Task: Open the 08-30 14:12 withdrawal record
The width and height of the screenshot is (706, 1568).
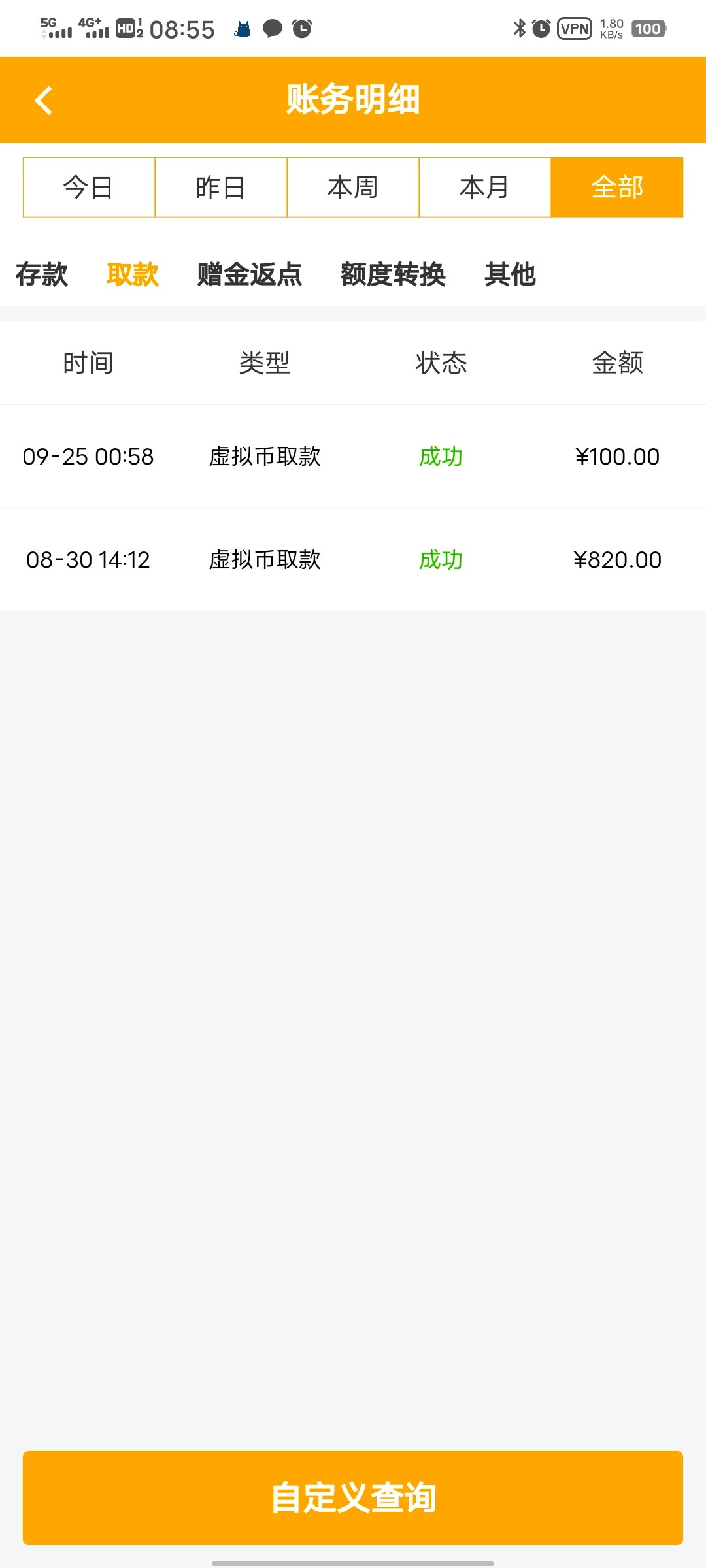Action: (x=353, y=560)
